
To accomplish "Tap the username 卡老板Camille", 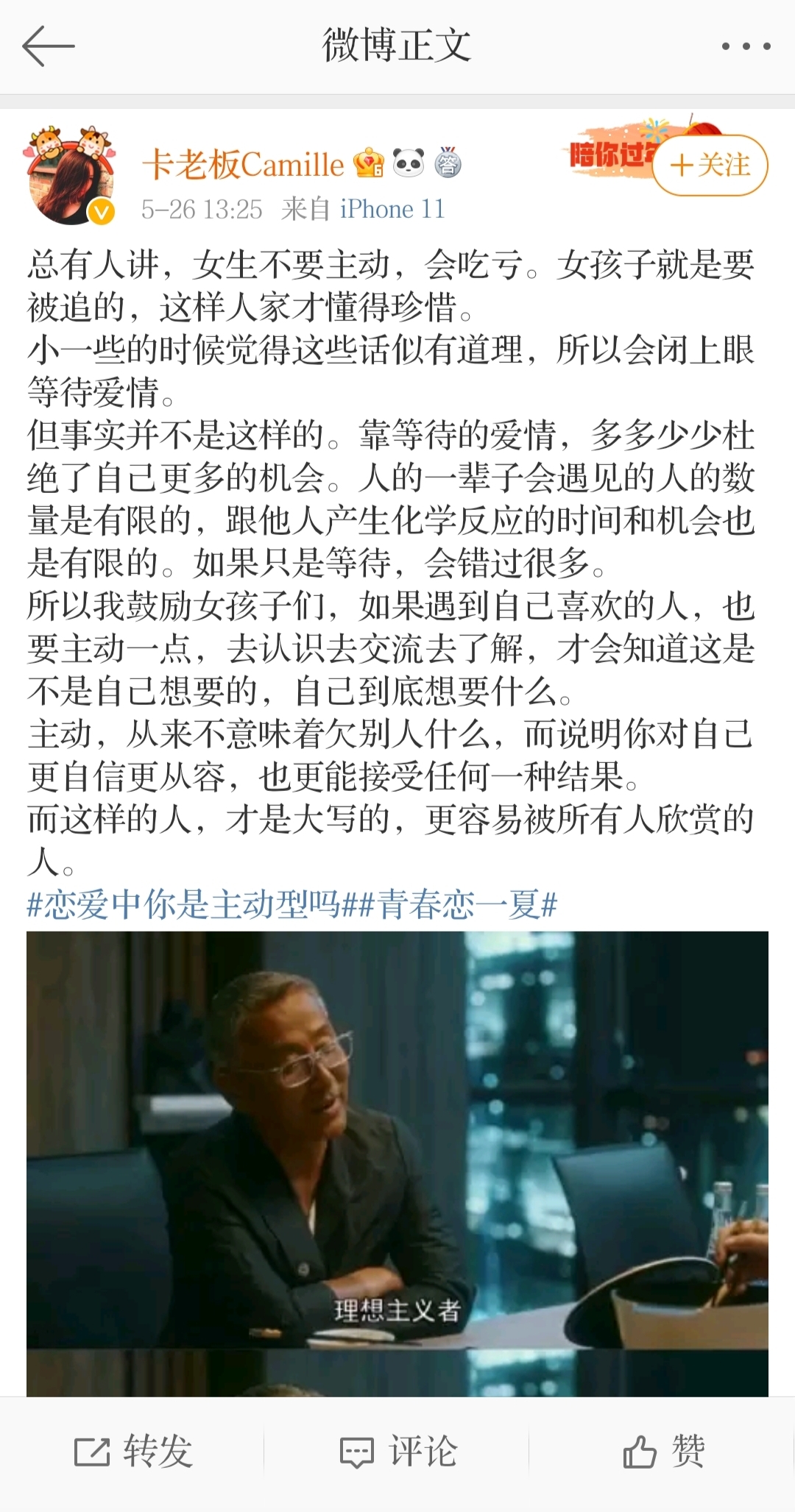I will [243, 164].
